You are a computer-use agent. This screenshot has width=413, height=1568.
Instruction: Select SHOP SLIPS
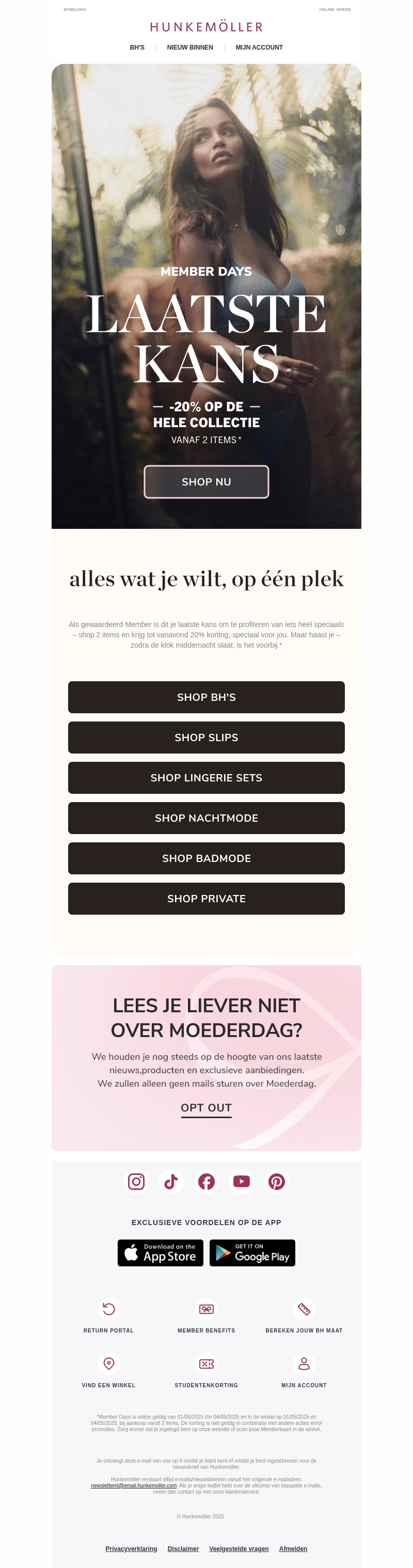206,737
